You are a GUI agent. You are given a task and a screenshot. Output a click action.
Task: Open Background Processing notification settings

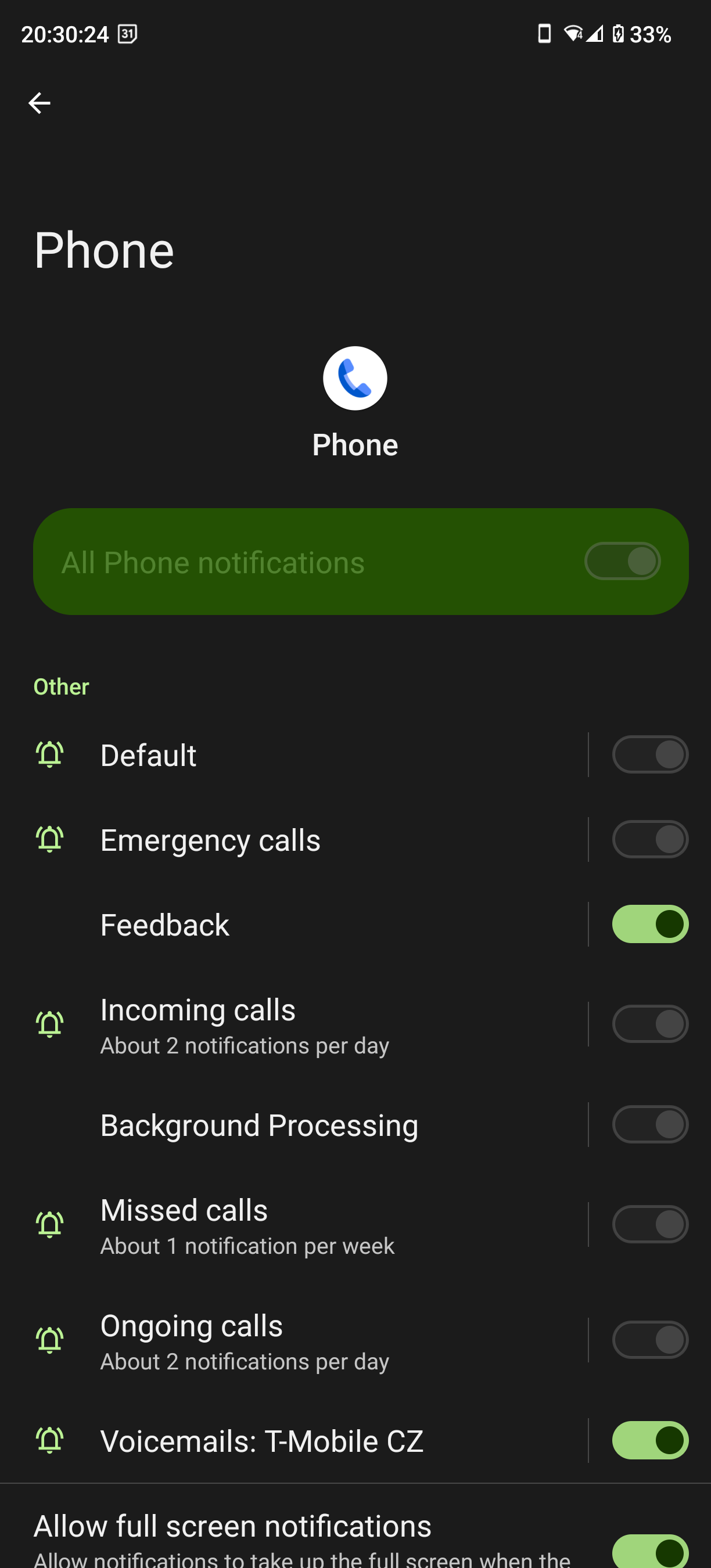310,1124
